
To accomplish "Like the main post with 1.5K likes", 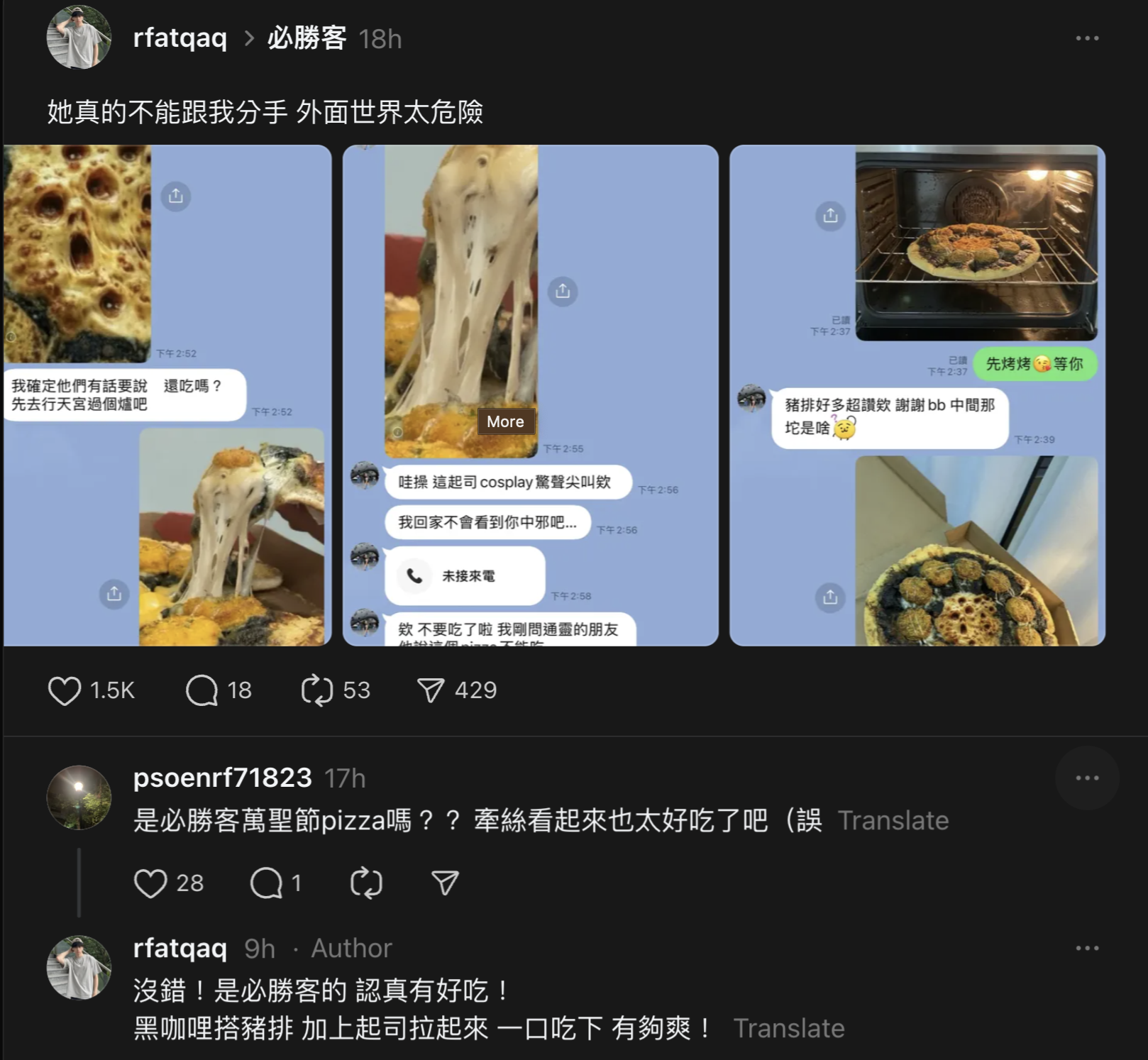I will click(x=65, y=690).
